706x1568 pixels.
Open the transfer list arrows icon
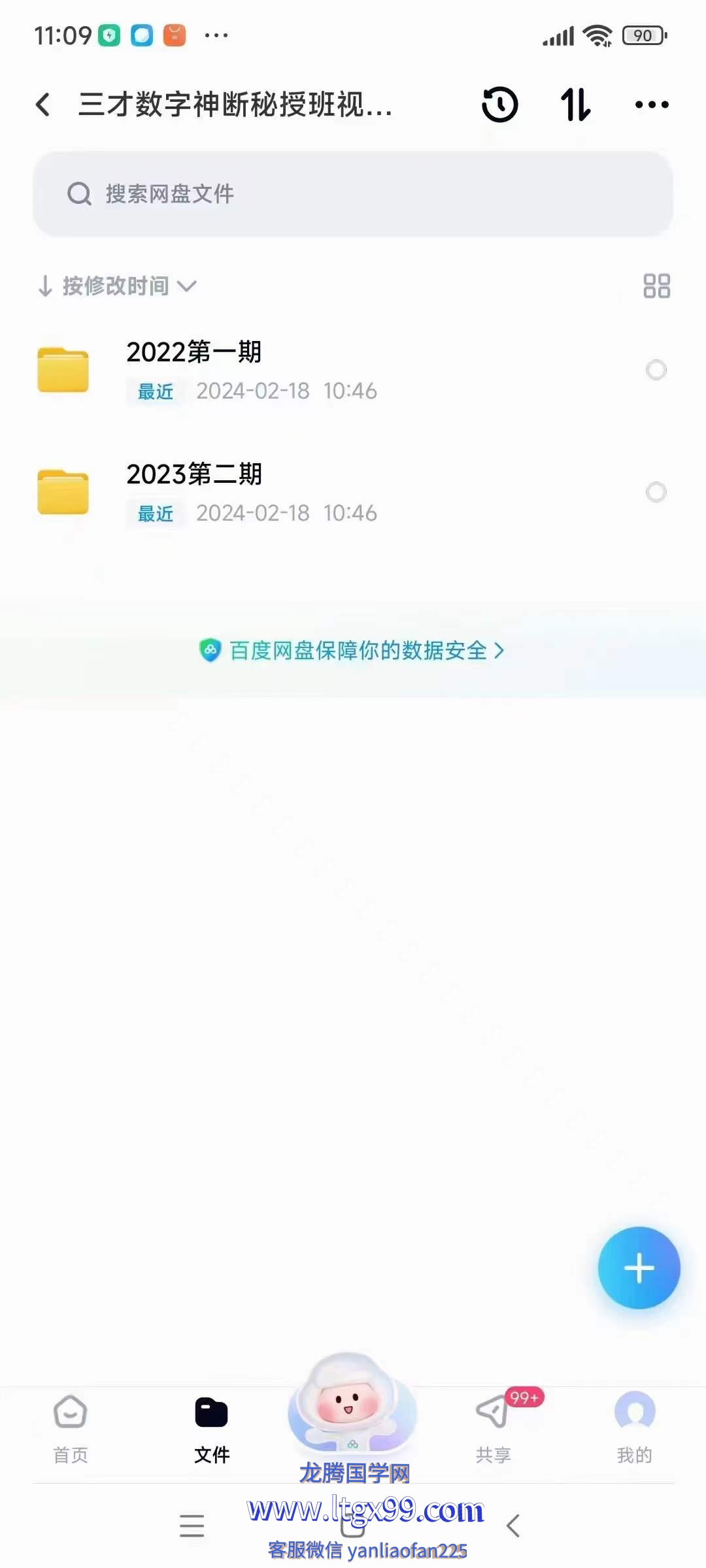coord(576,105)
